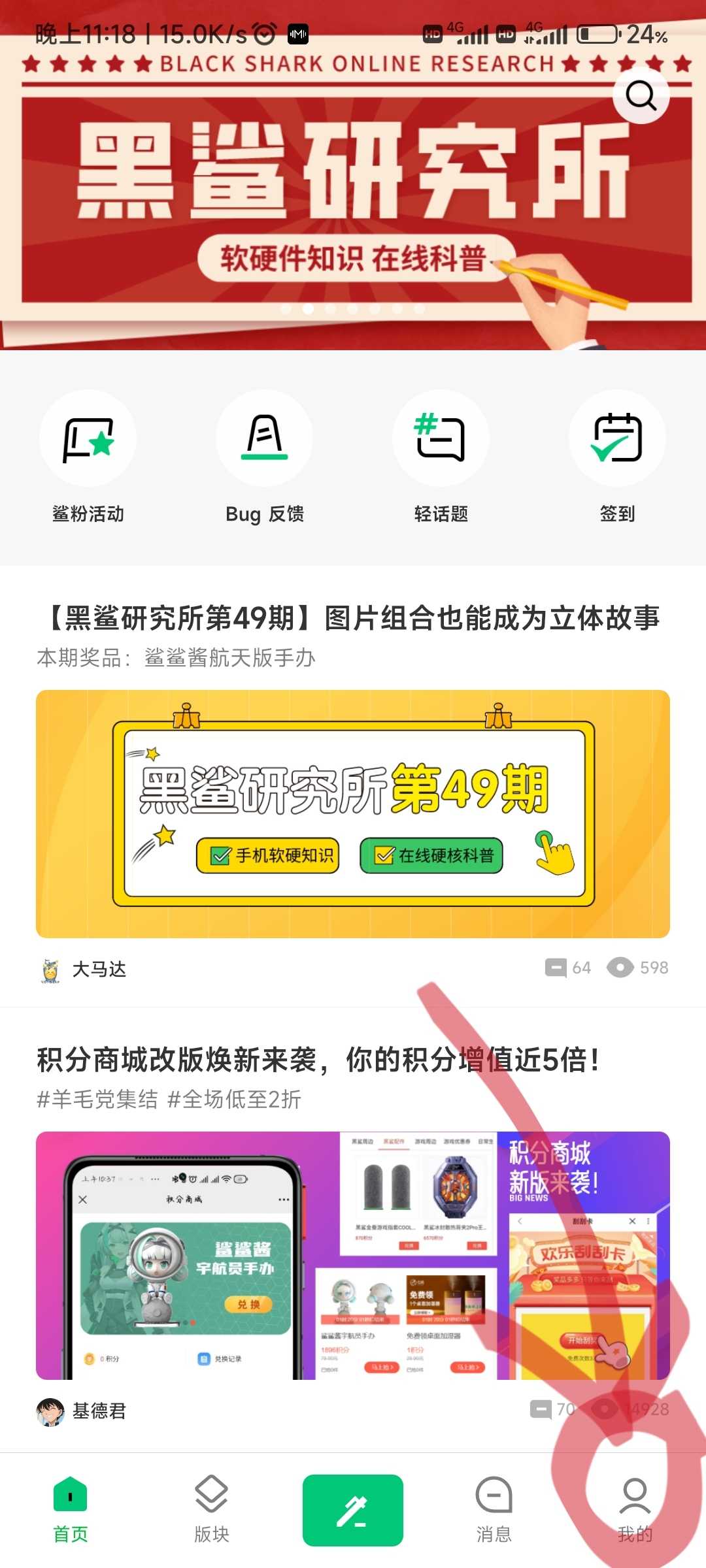Open the 黑鲨研究所 banner

tap(353, 196)
